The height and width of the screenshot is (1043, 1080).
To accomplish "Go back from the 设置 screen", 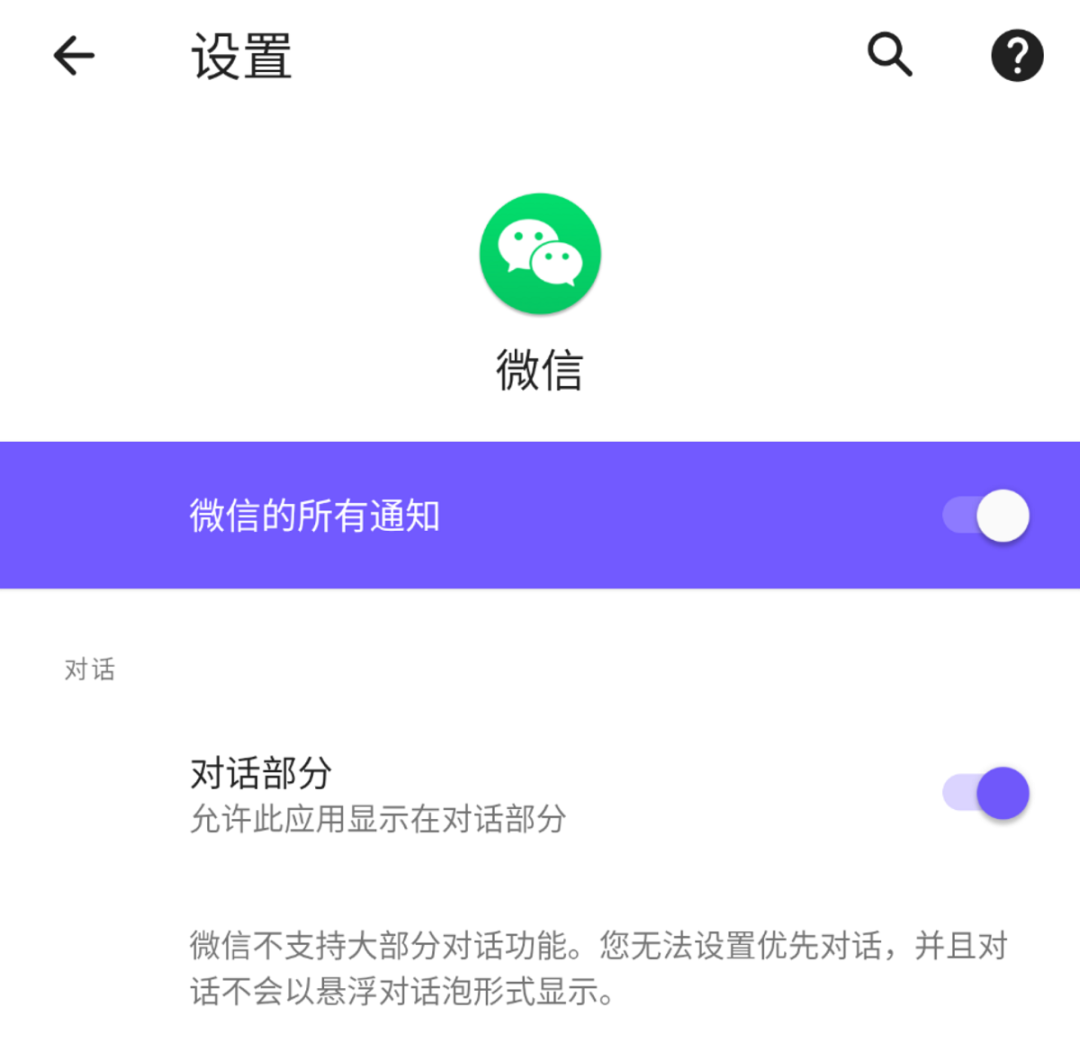I will click(x=74, y=56).
